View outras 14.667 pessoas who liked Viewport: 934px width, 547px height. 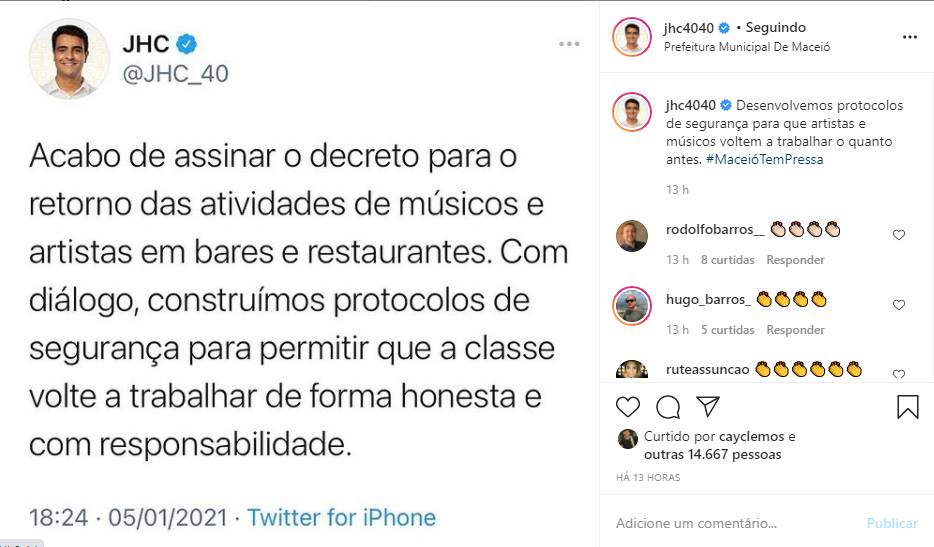click(712, 454)
